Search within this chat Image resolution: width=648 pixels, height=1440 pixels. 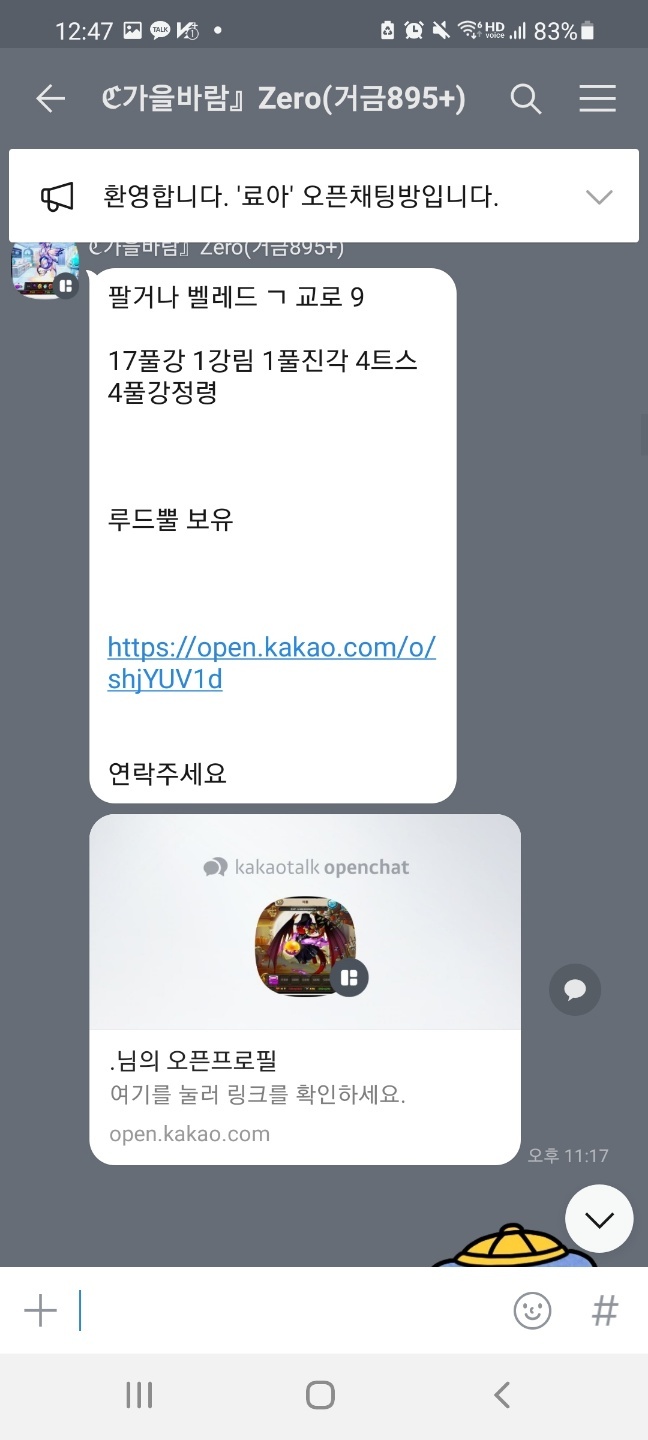click(525, 98)
